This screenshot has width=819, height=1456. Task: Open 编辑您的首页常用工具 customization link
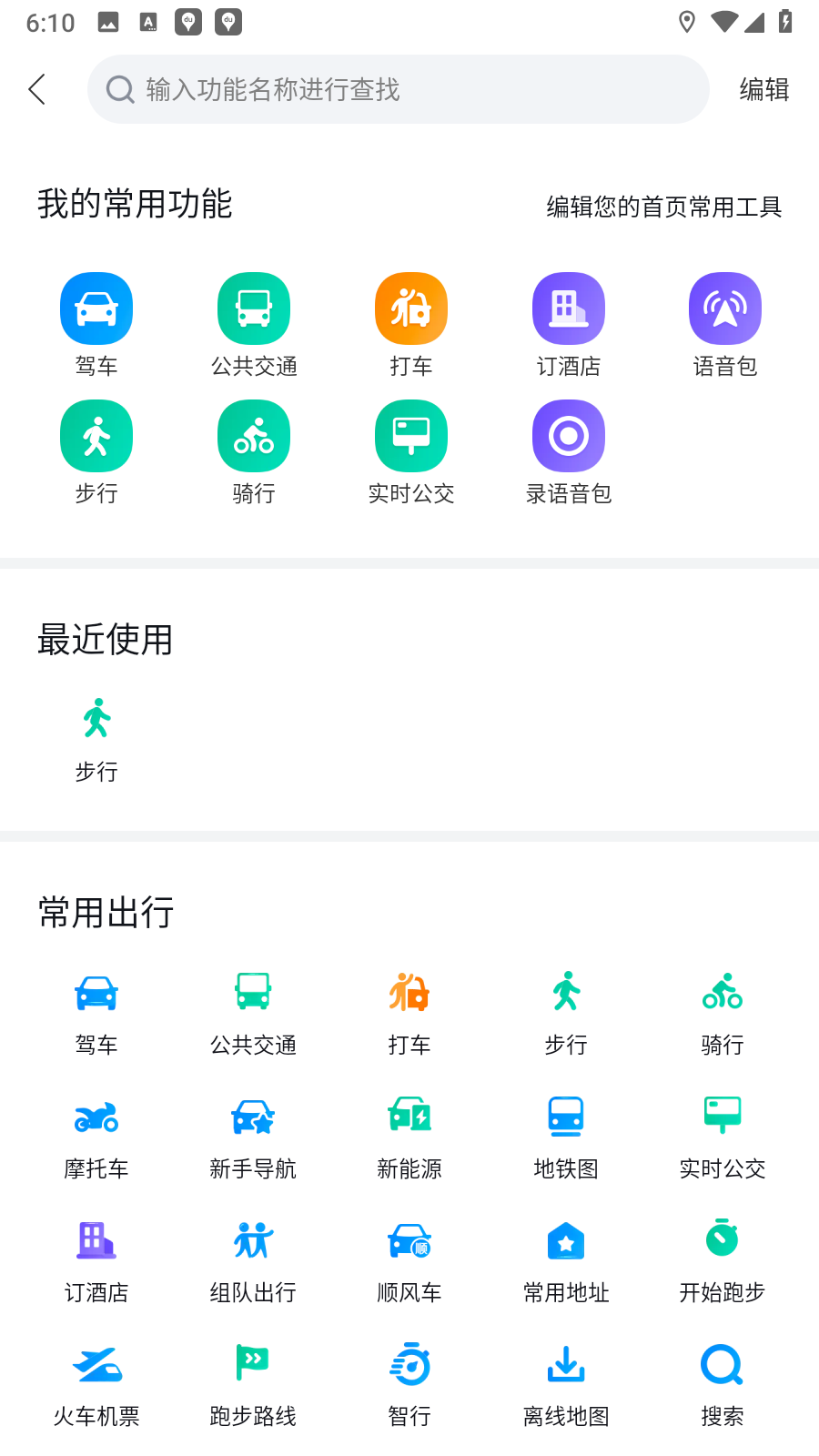664,207
